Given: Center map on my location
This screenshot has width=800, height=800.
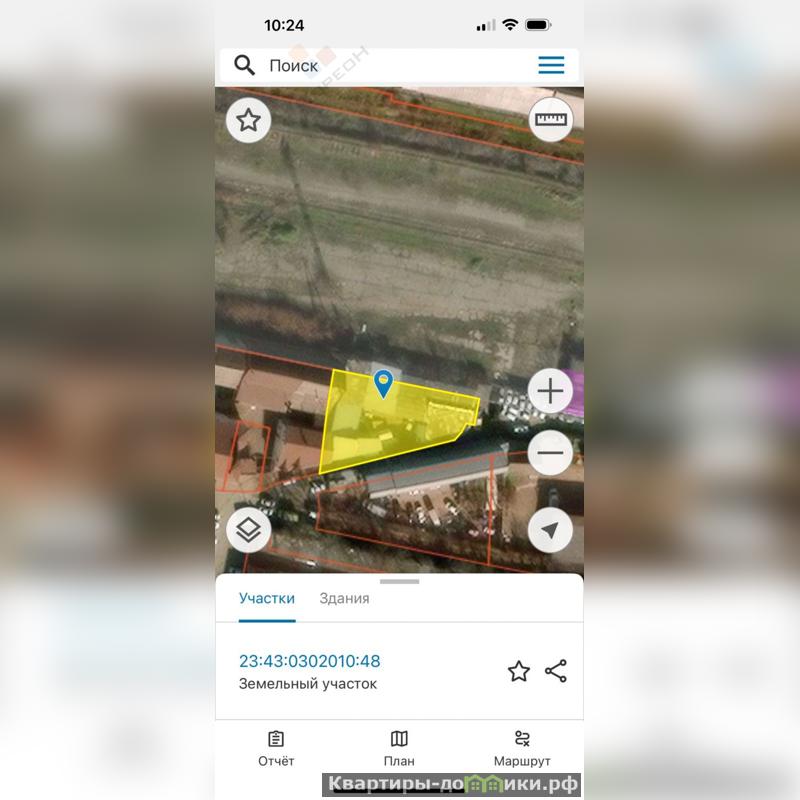Looking at the screenshot, I should point(550,530).
